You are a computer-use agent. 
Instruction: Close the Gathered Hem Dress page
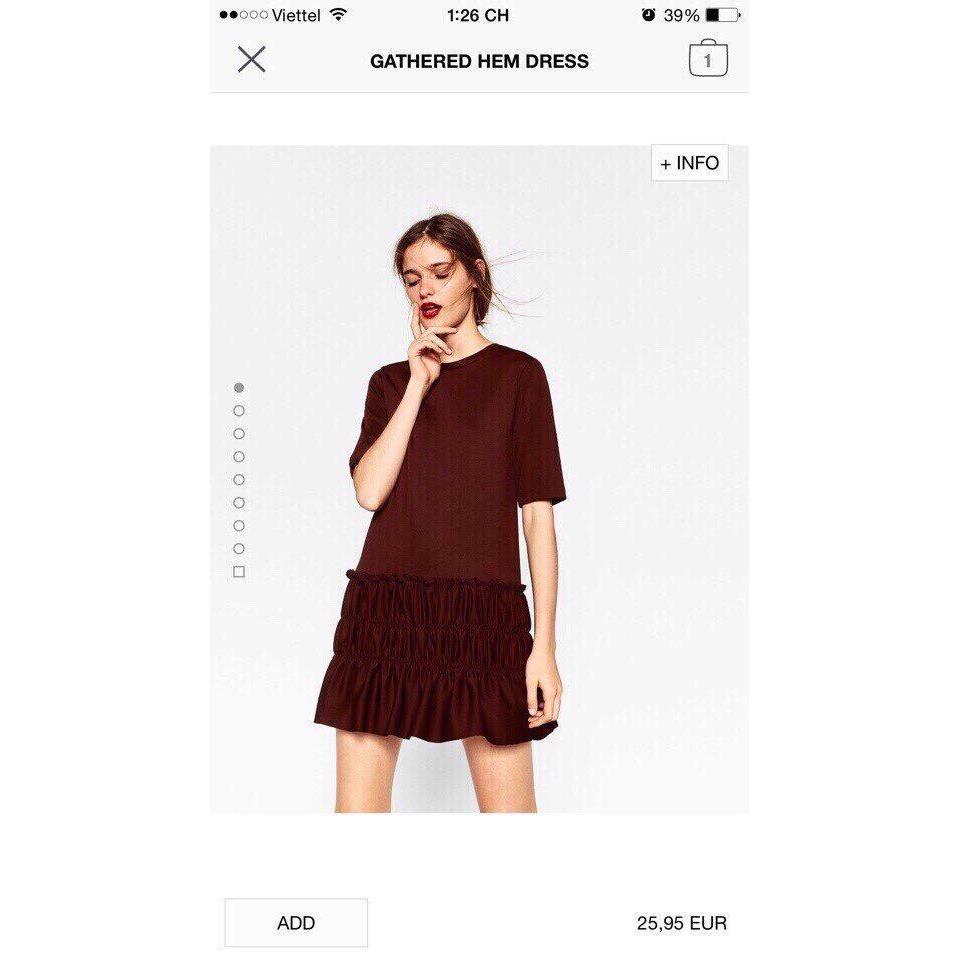tap(251, 60)
